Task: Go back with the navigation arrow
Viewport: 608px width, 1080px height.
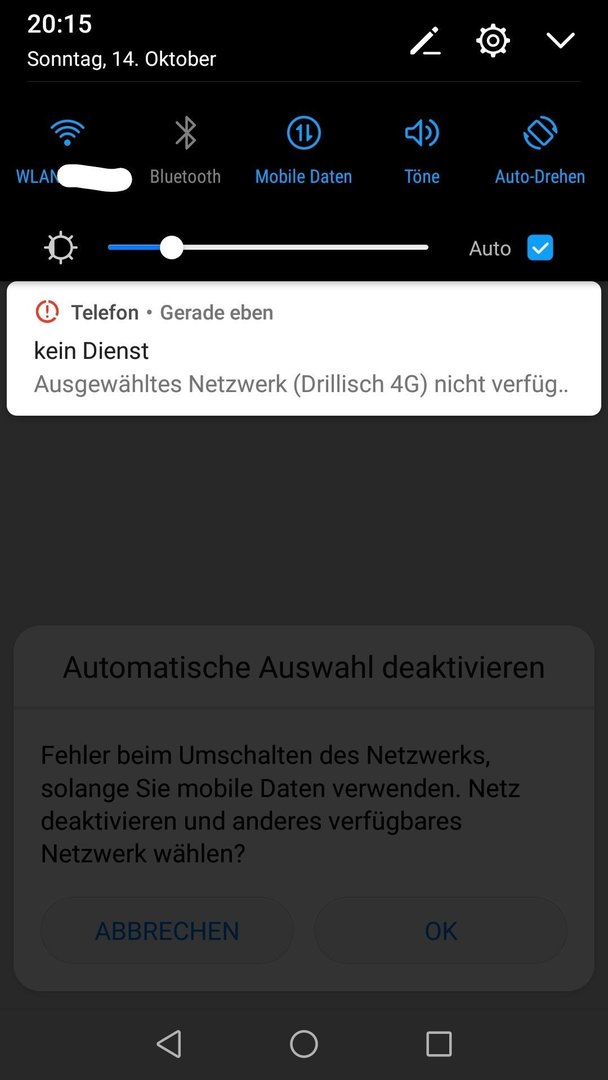Action: coord(169,1043)
